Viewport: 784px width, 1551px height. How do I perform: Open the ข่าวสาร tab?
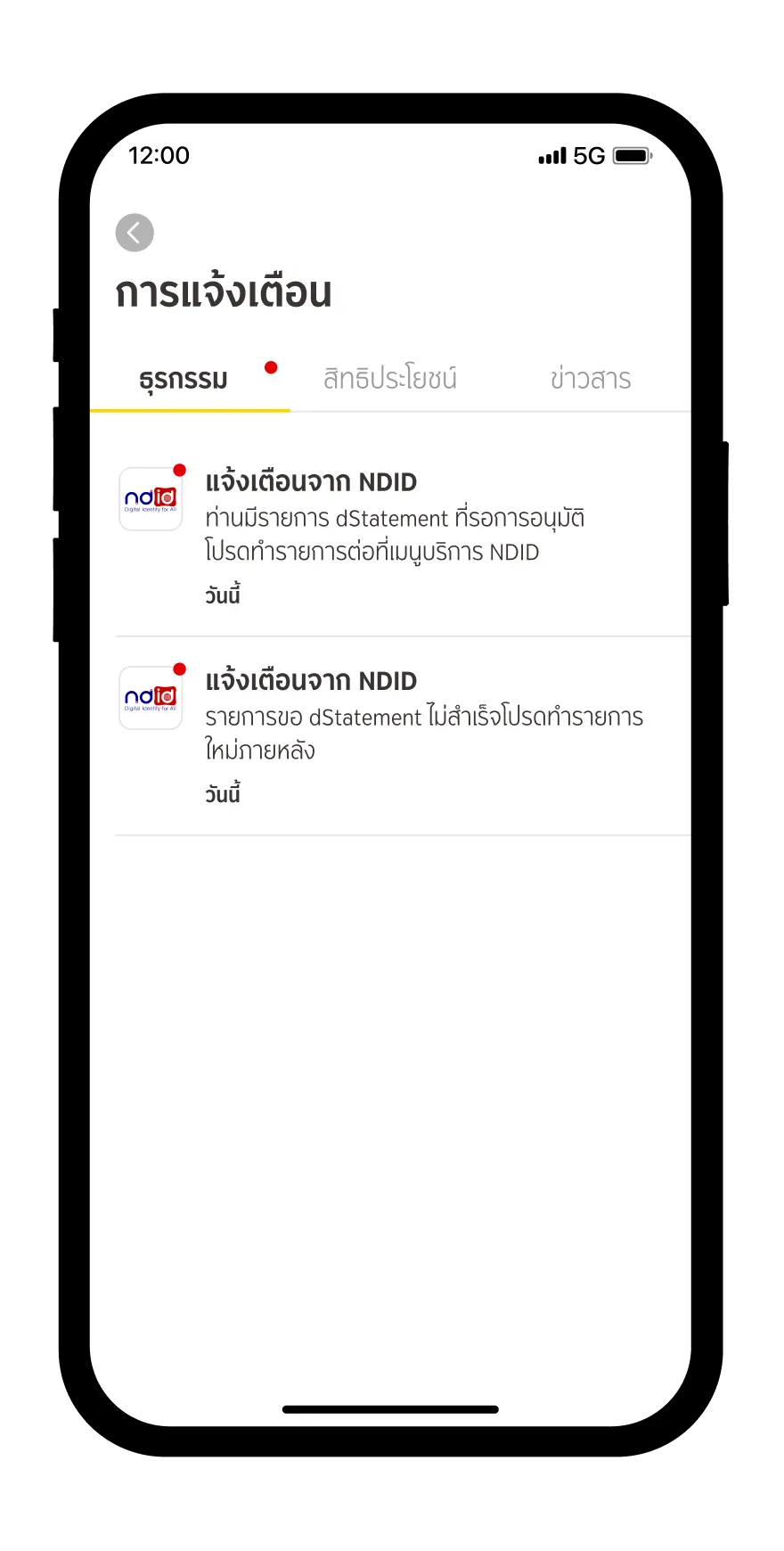coord(590,379)
